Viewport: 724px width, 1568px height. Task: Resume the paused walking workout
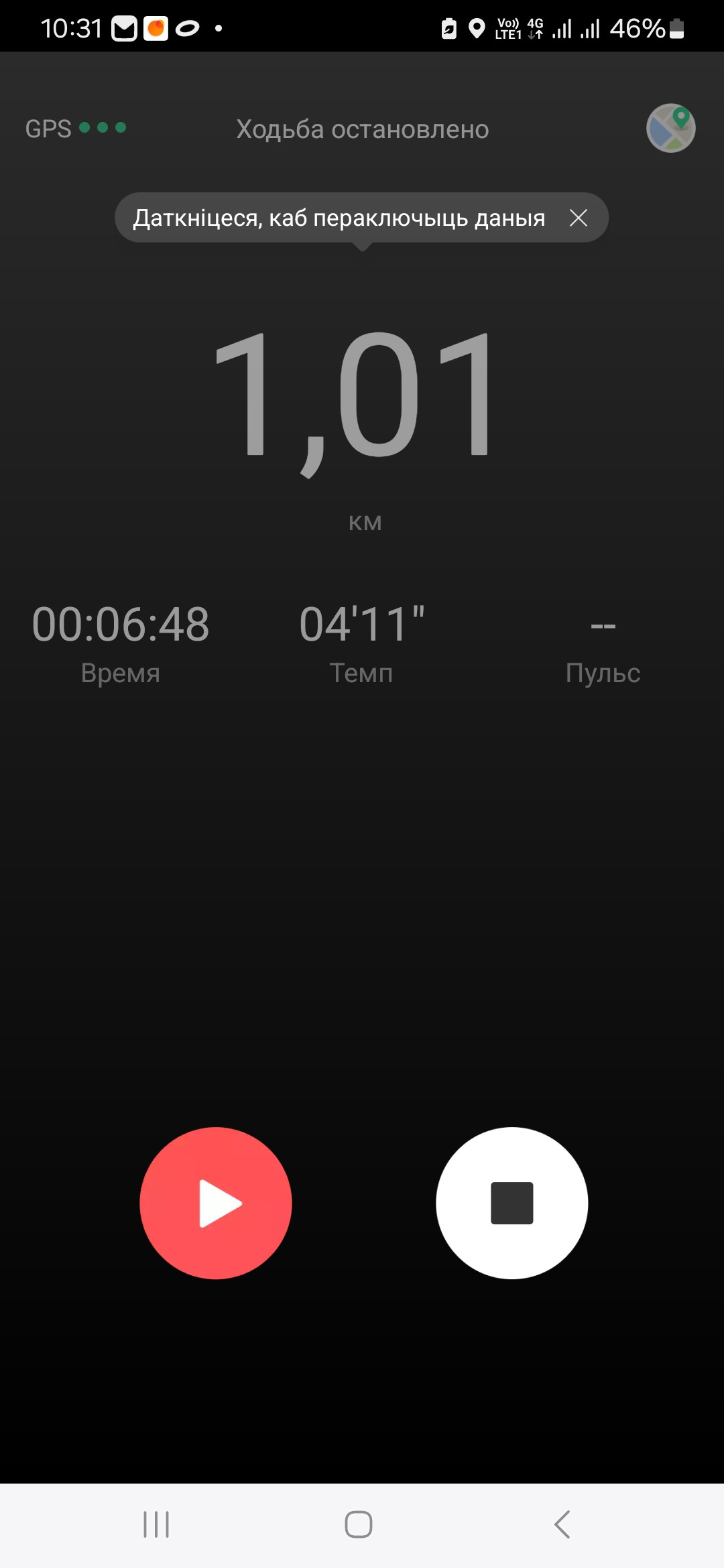click(x=216, y=1203)
